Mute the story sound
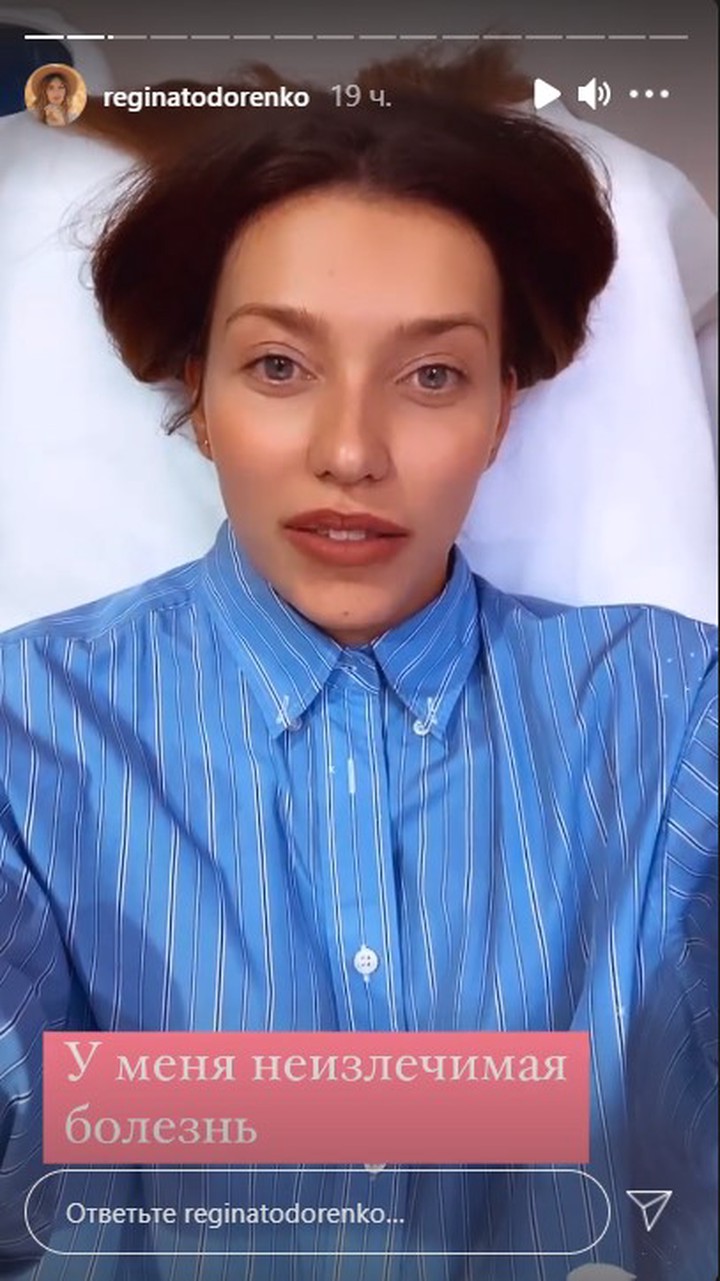The height and width of the screenshot is (1281, 720). click(593, 94)
